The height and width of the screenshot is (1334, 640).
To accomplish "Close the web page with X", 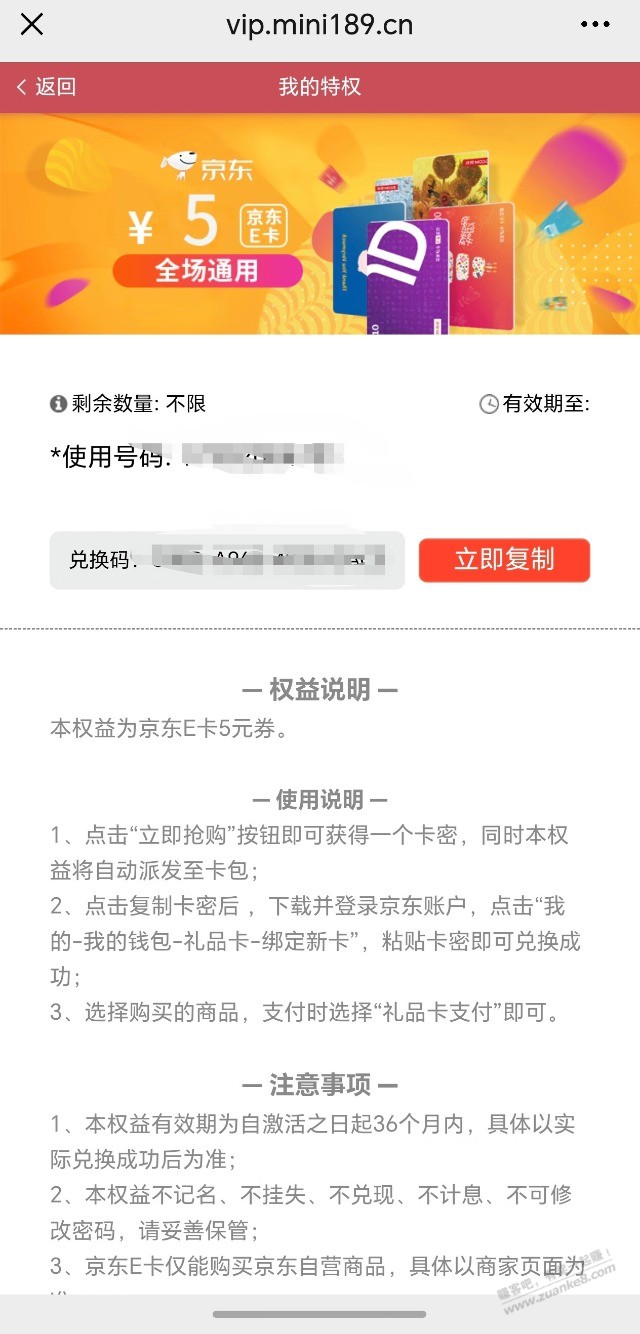I will 32,25.
